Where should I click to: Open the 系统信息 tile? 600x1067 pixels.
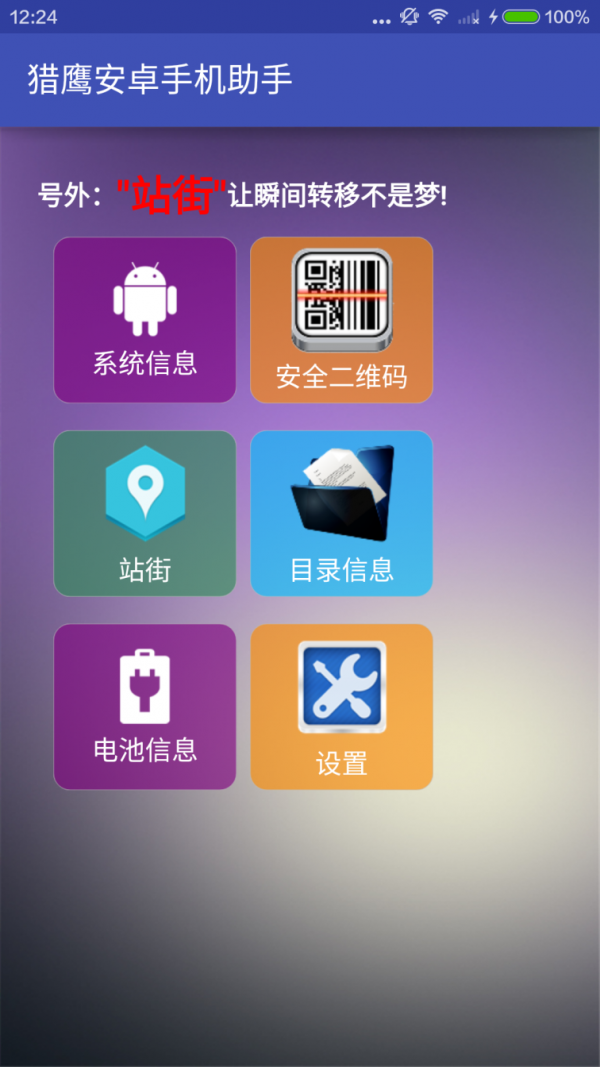point(145,320)
